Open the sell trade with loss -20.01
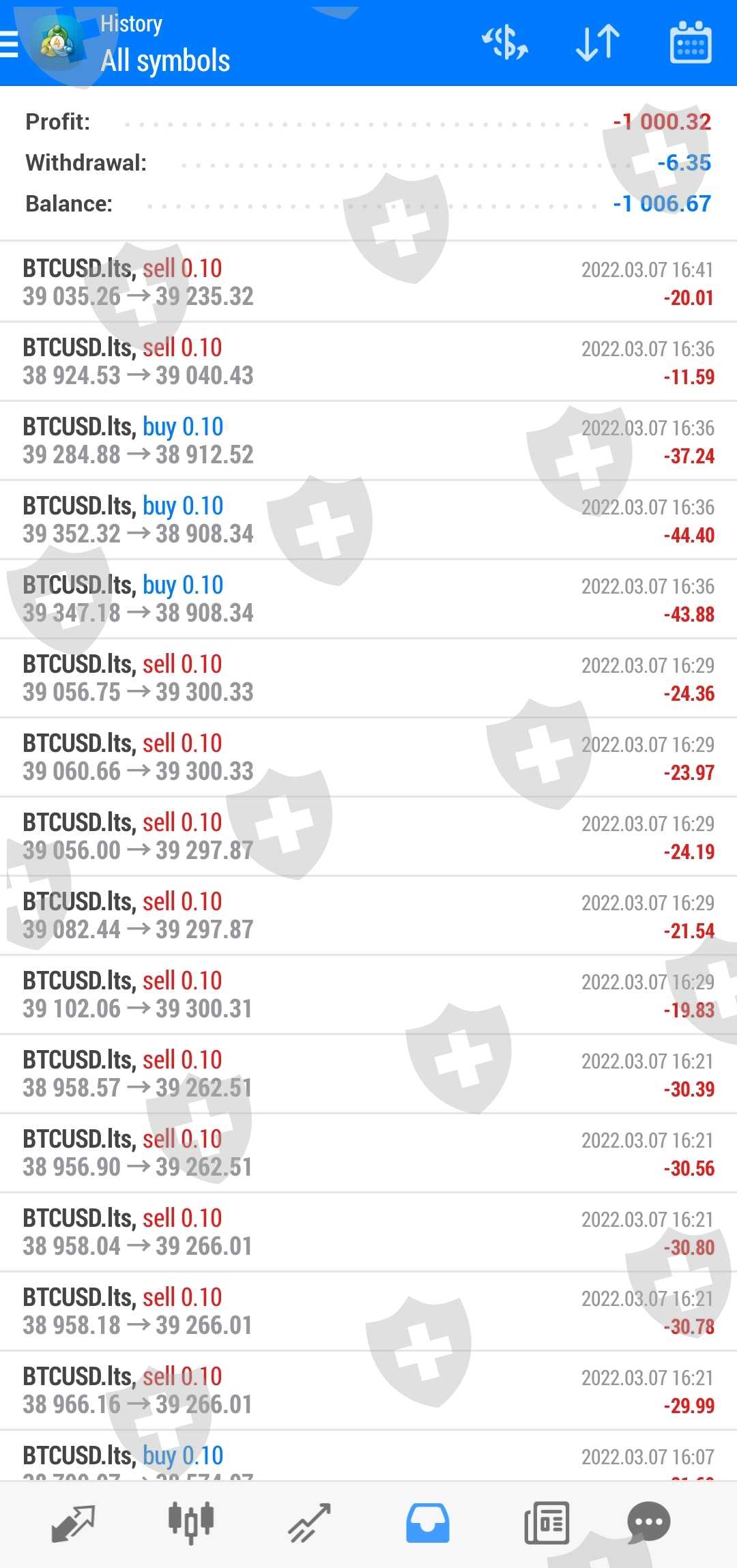The image size is (737, 1568). click(x=369, y=282)
